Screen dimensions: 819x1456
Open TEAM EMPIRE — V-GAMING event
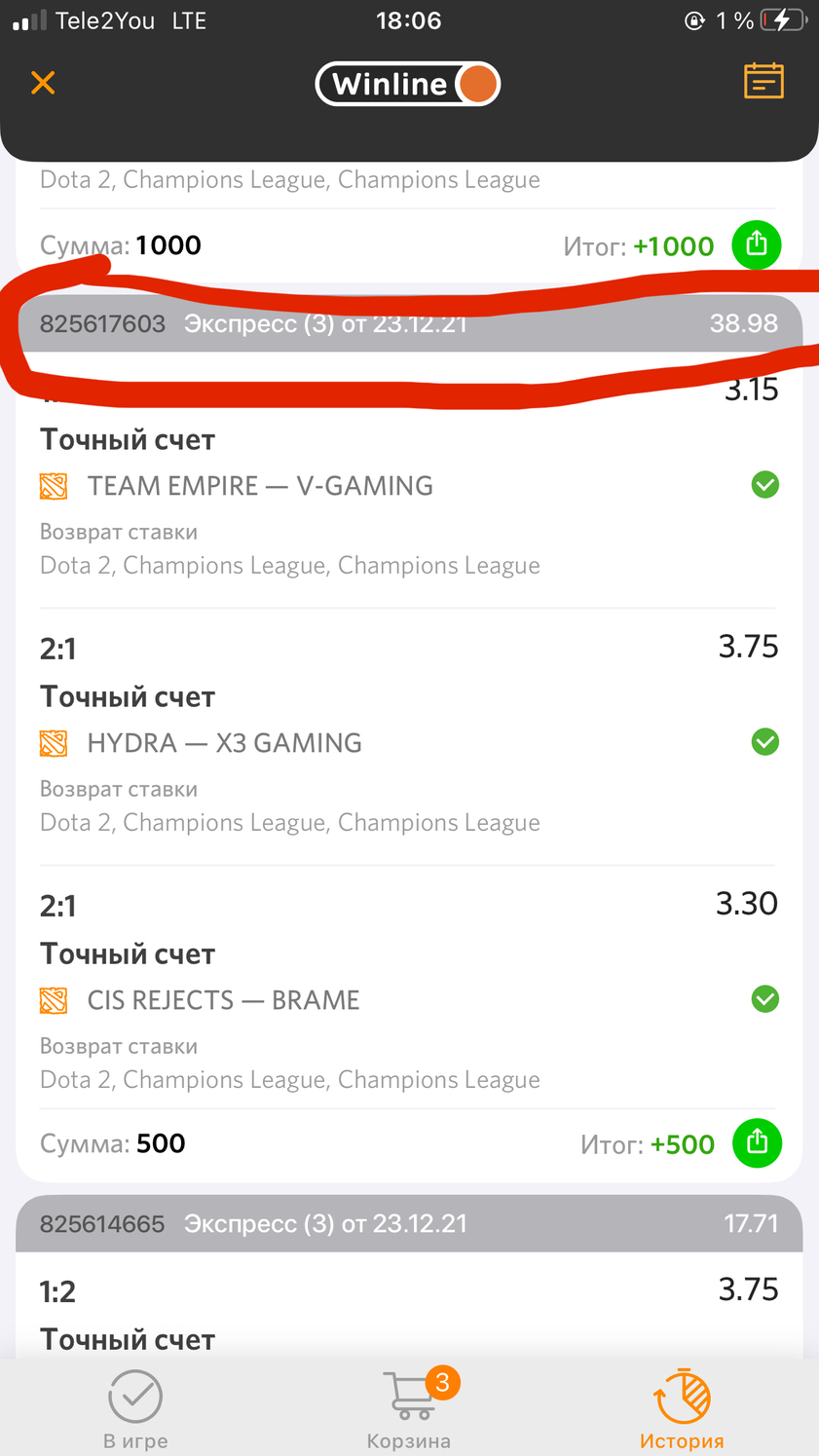tap(260, 485)
